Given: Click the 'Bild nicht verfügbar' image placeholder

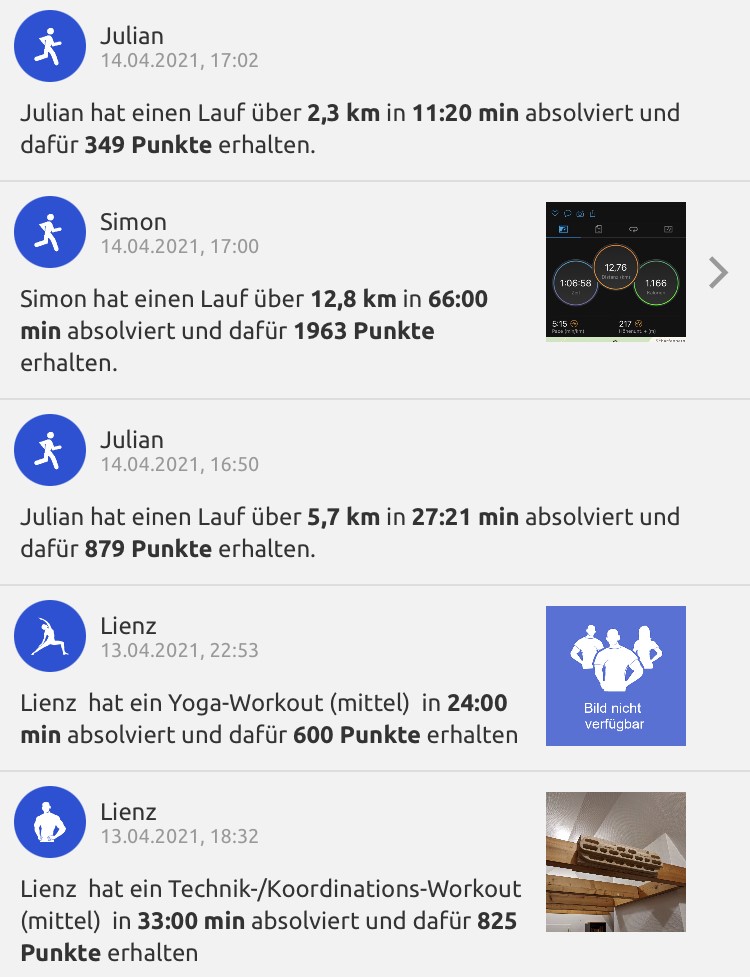Looking at the screenshot, I should [x=615, y=675].
